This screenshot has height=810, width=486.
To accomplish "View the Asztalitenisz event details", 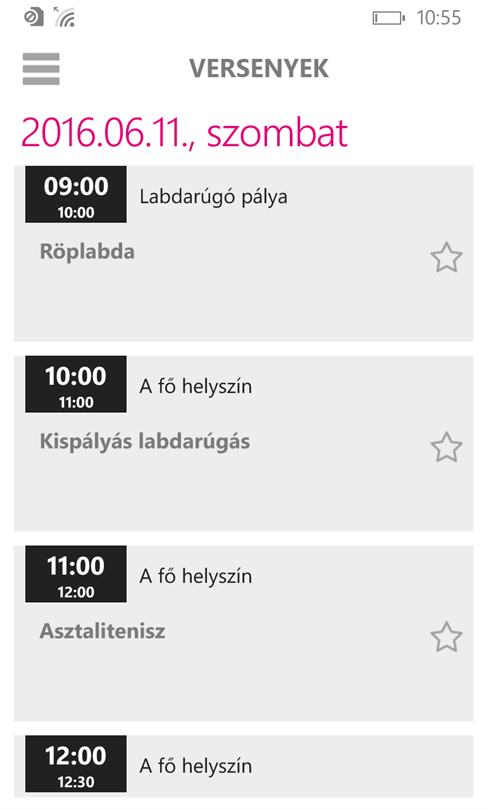I will pyautogui.click(x=243, y=633).
